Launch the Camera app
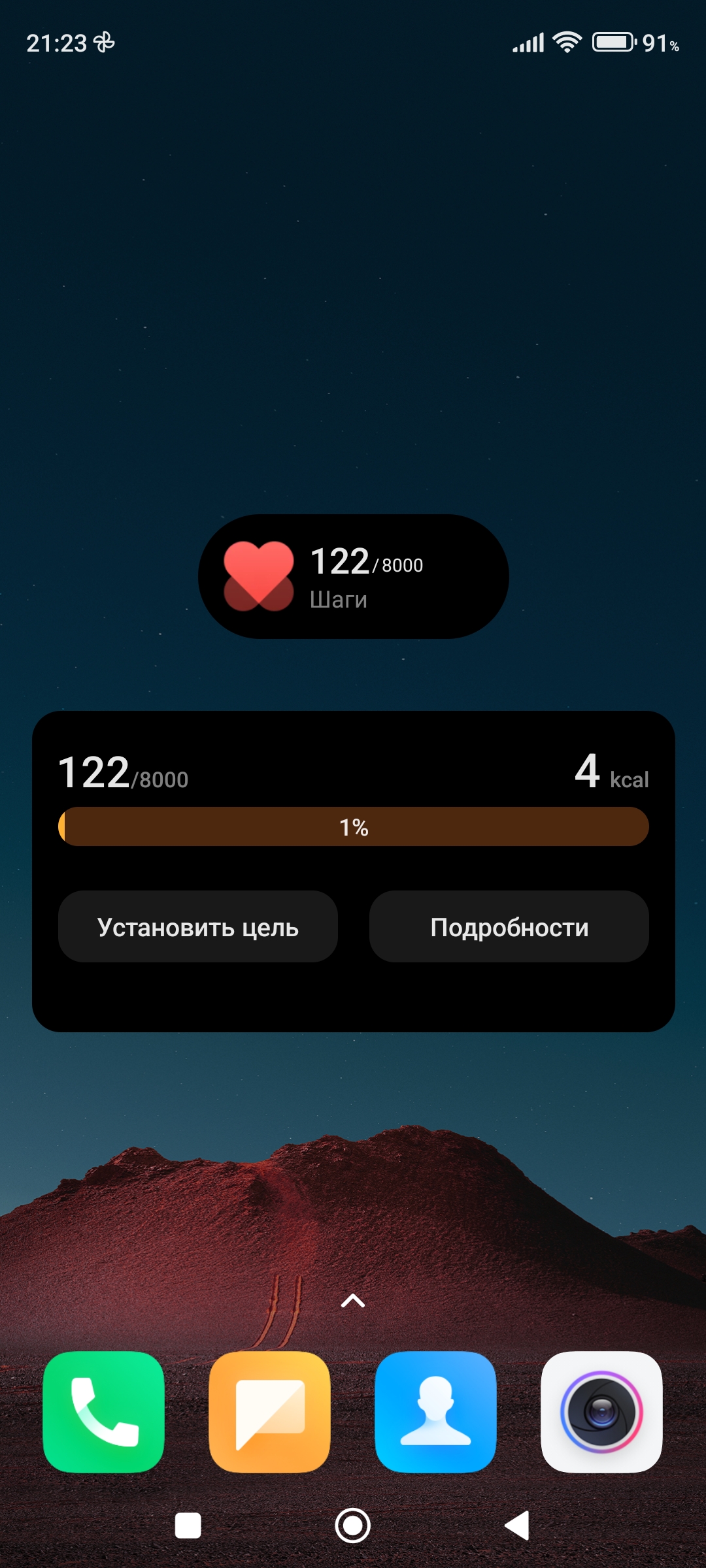The height and width of the screenshot is (1568, 706). (601, 1412)
